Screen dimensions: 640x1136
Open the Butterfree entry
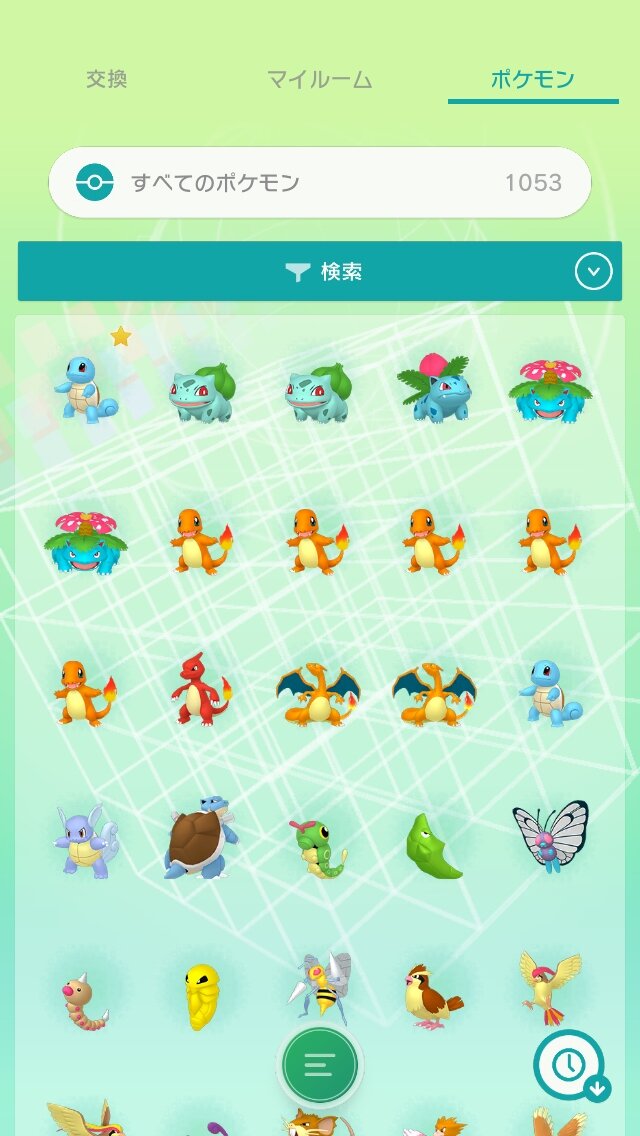pyautogui.click(x=550, y=838)
